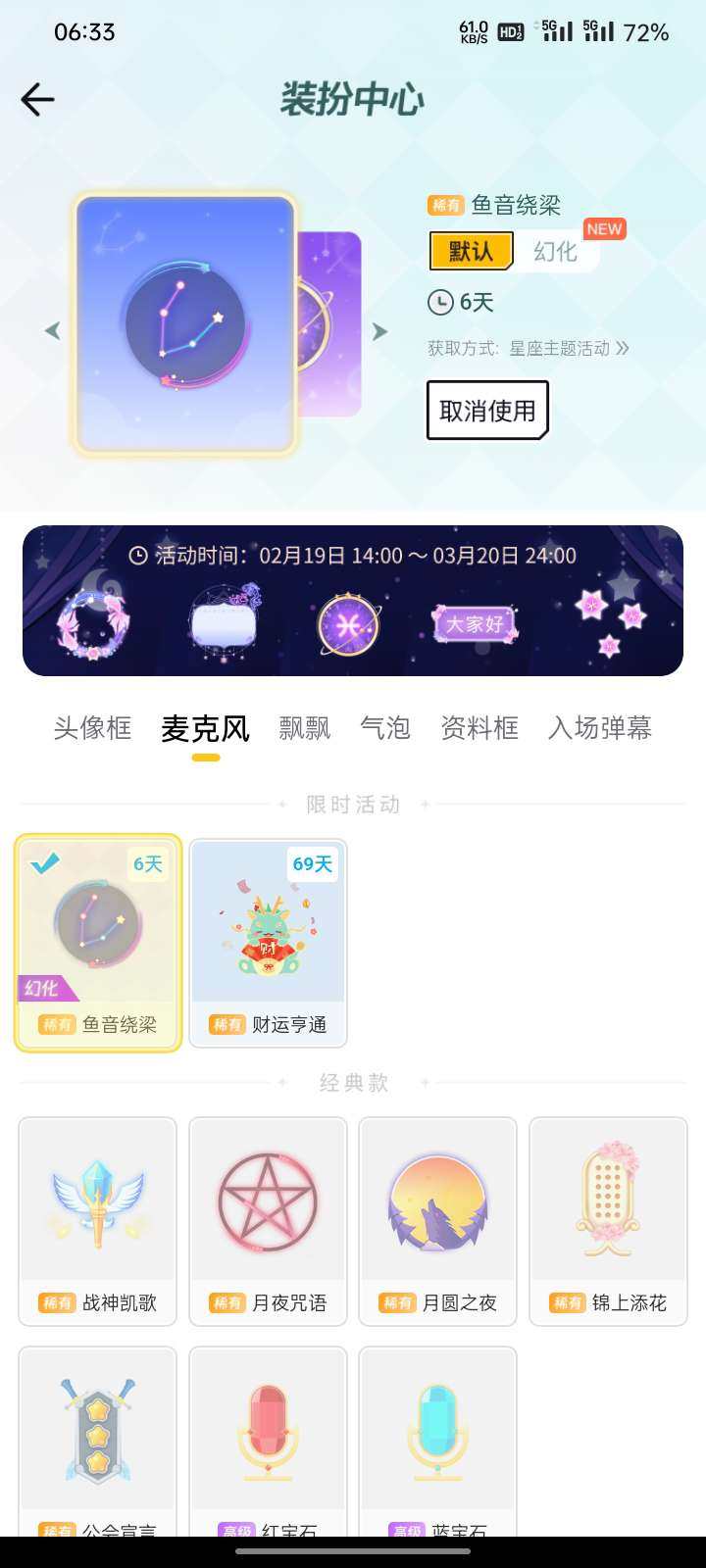Tap the NEW badge on 幻化

tap(606, 229)
